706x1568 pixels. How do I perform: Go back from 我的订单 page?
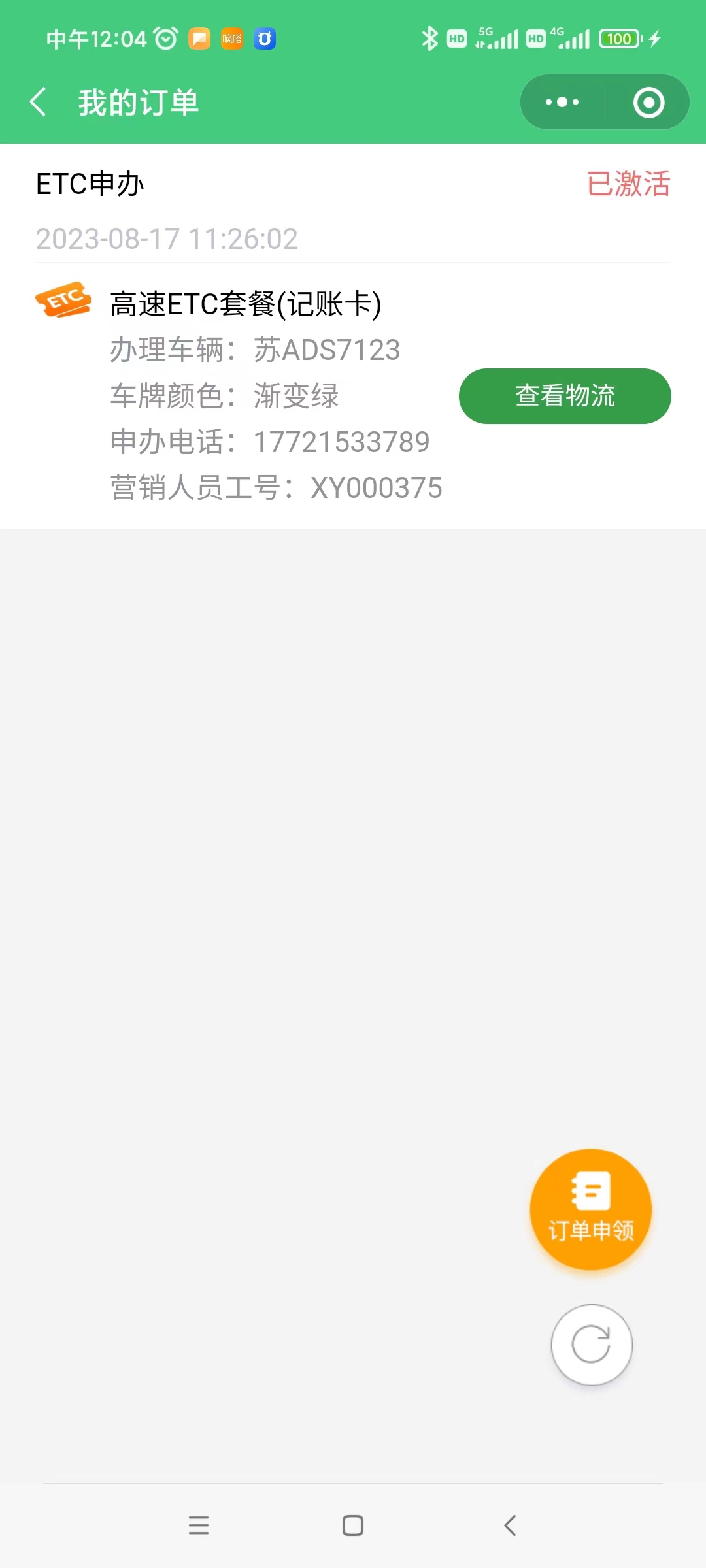point(39,103)
